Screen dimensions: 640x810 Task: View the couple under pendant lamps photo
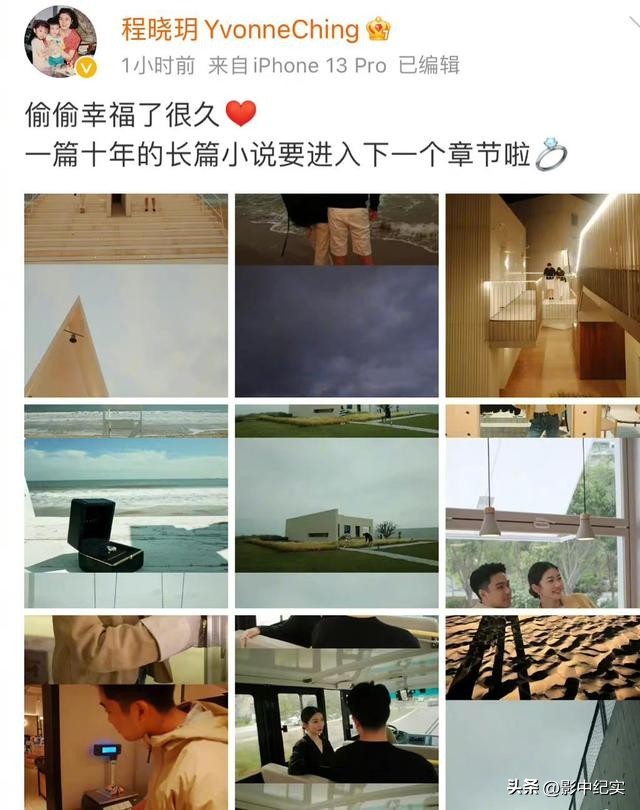pos(542,506)
